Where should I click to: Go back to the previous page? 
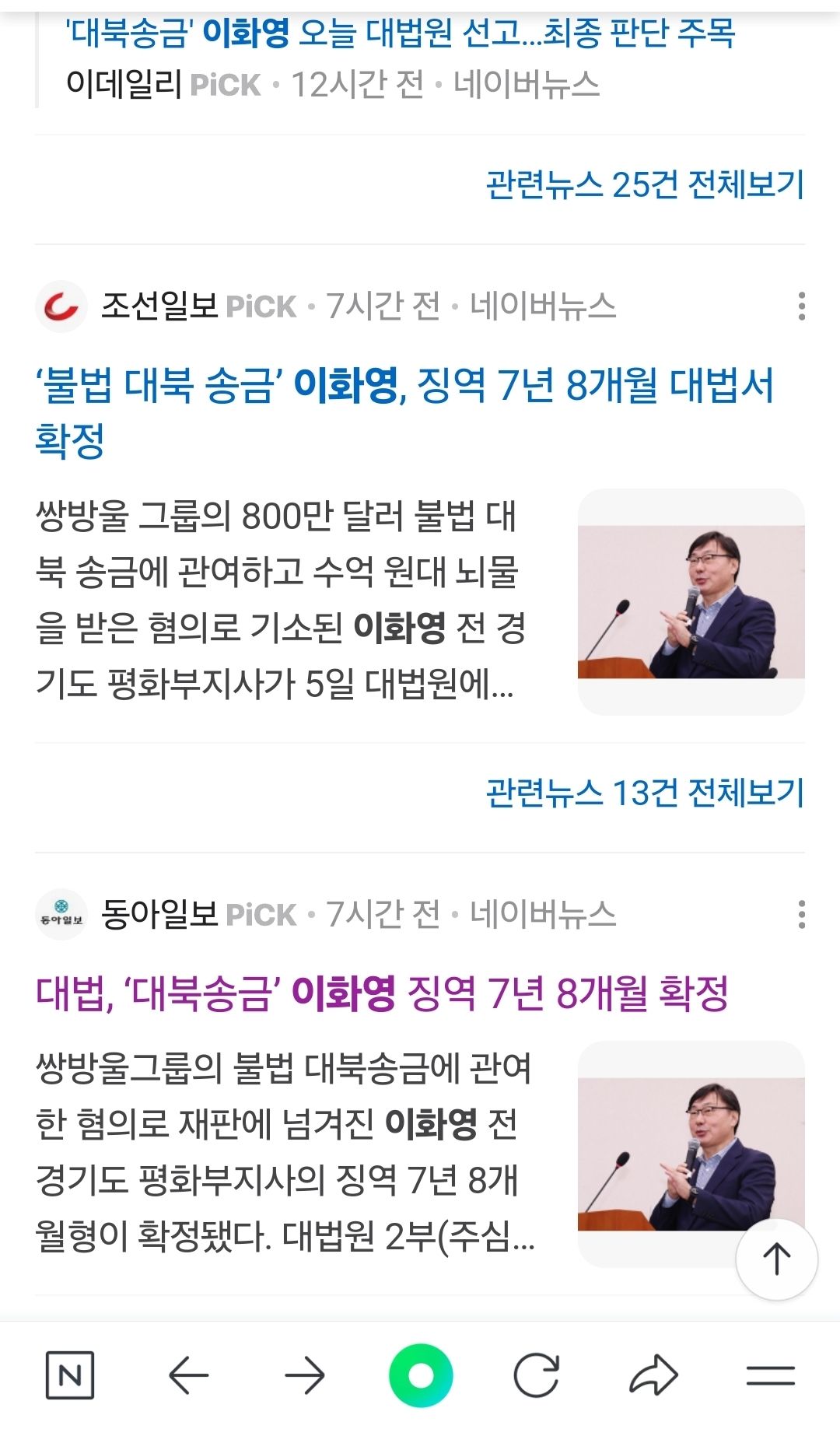[188, 1375]
